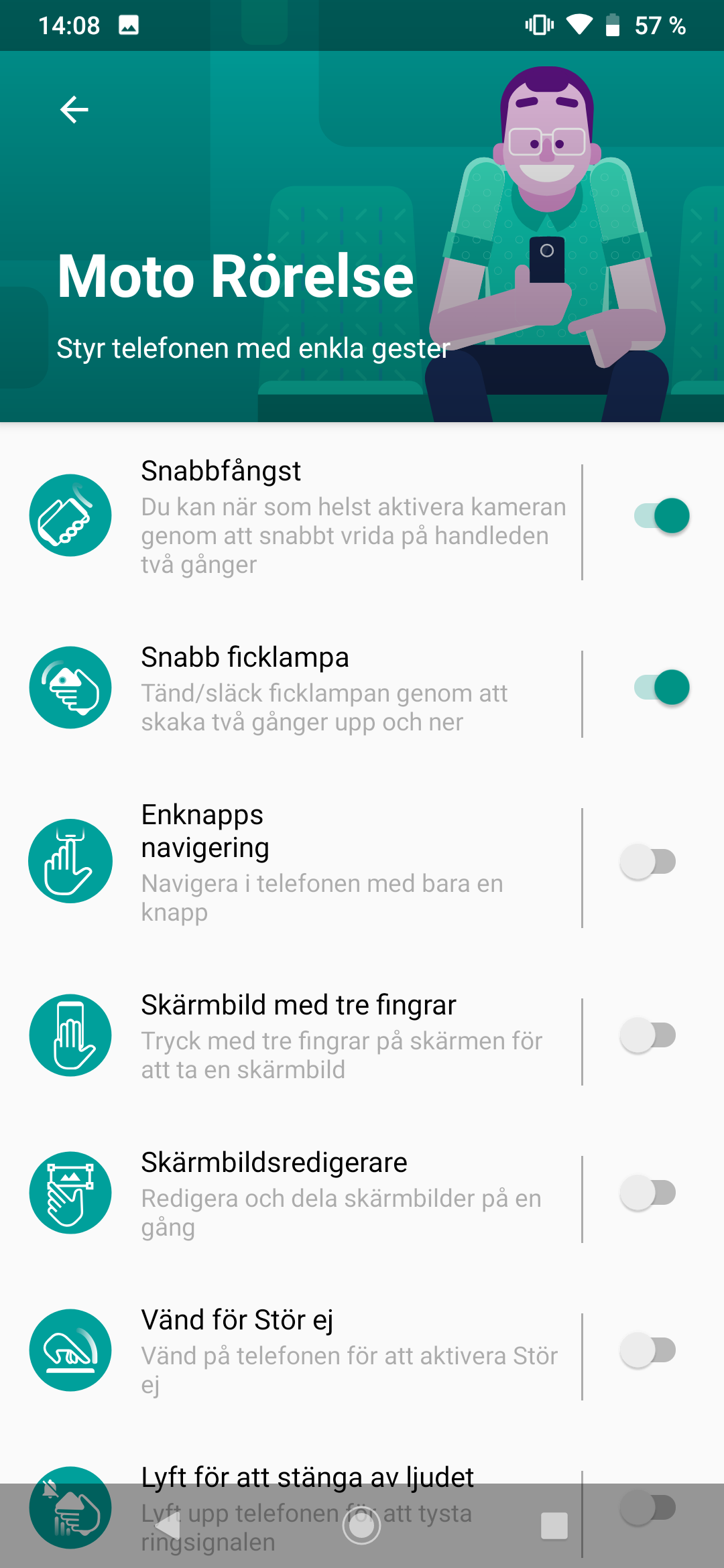Enable Lyft för att stänga av ljudet switch
This screenshot has width=724, height=1568.
[x=648, y=1508]
